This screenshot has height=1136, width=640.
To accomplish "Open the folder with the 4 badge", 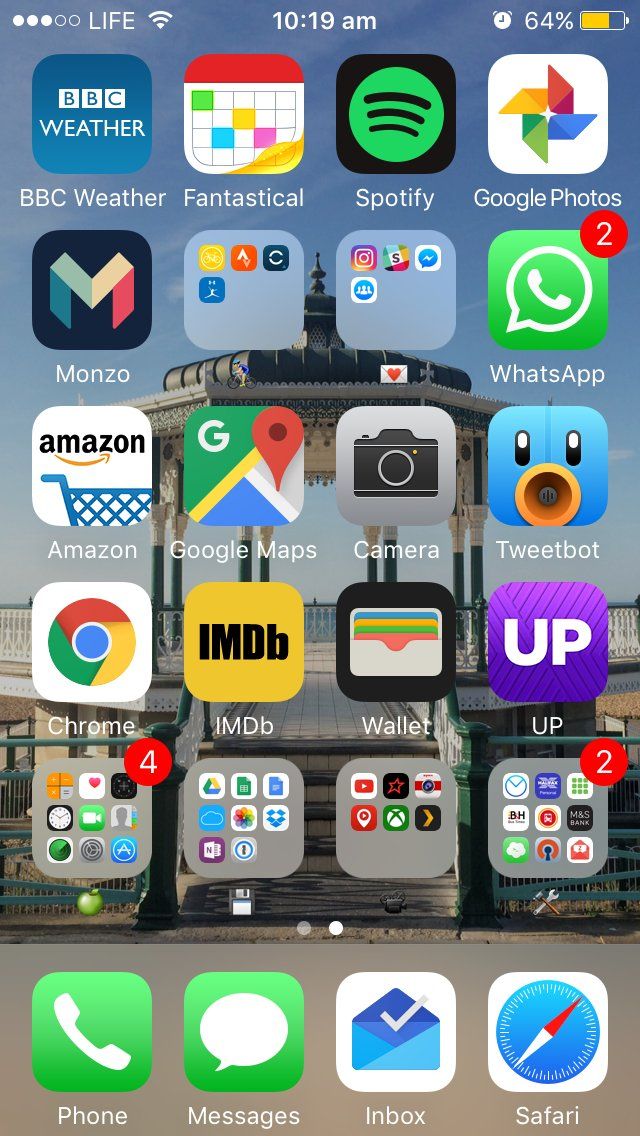I will [x=92, y=818].
